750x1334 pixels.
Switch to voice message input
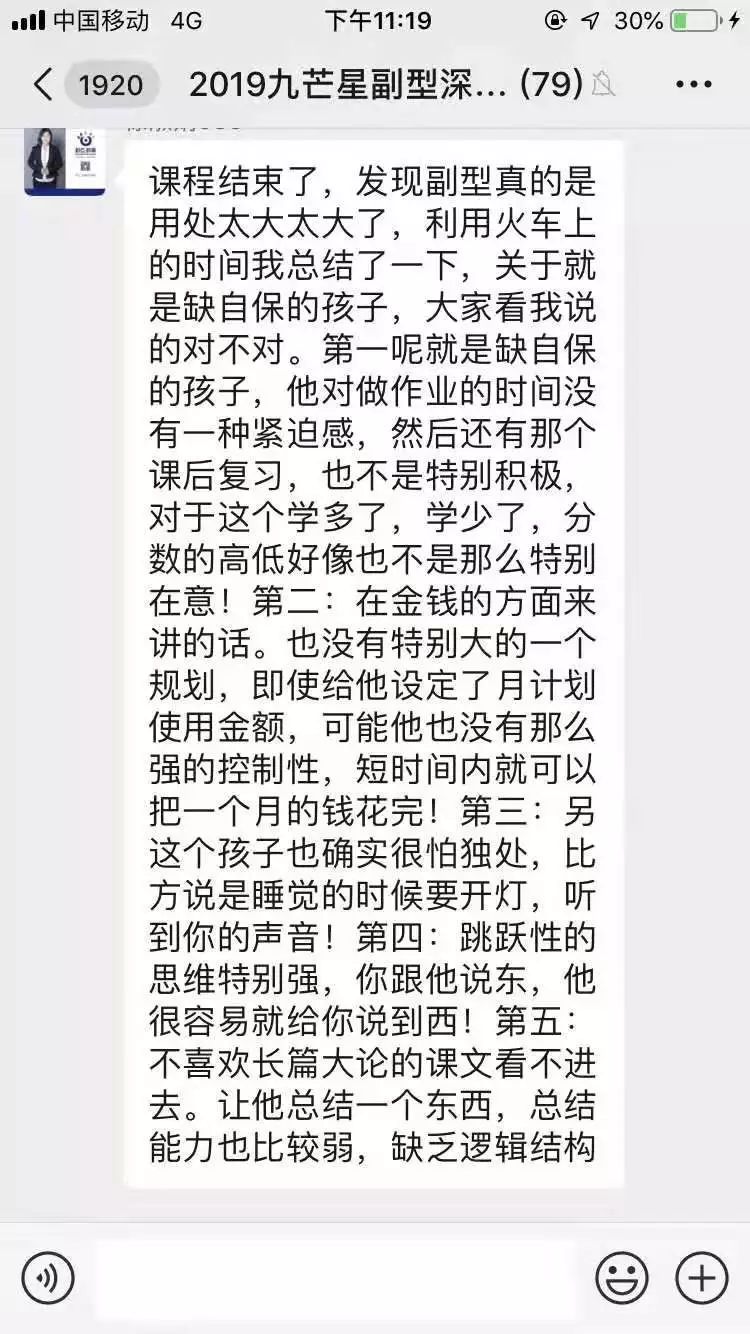point(48,1277)
